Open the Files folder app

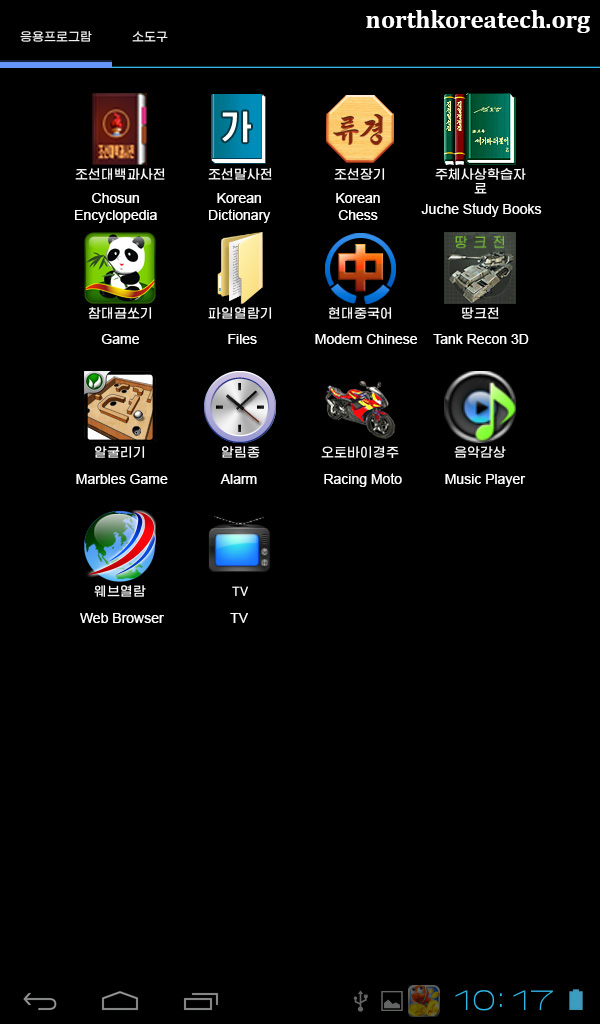pos(240,268)
